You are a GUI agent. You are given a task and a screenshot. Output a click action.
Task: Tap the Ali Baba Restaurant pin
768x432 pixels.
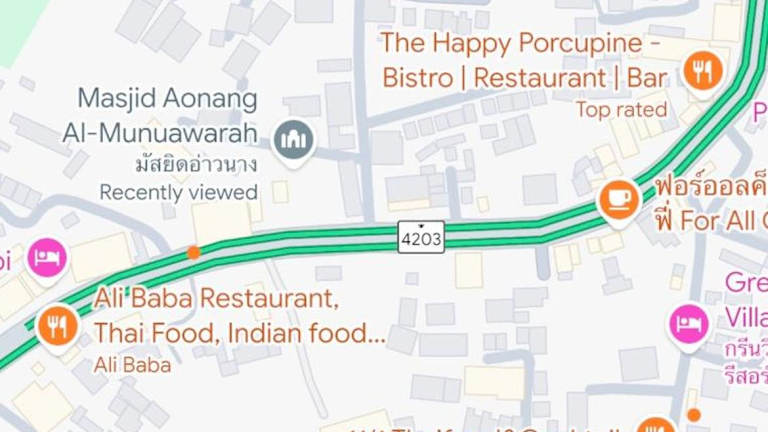[x=58, y=324]
